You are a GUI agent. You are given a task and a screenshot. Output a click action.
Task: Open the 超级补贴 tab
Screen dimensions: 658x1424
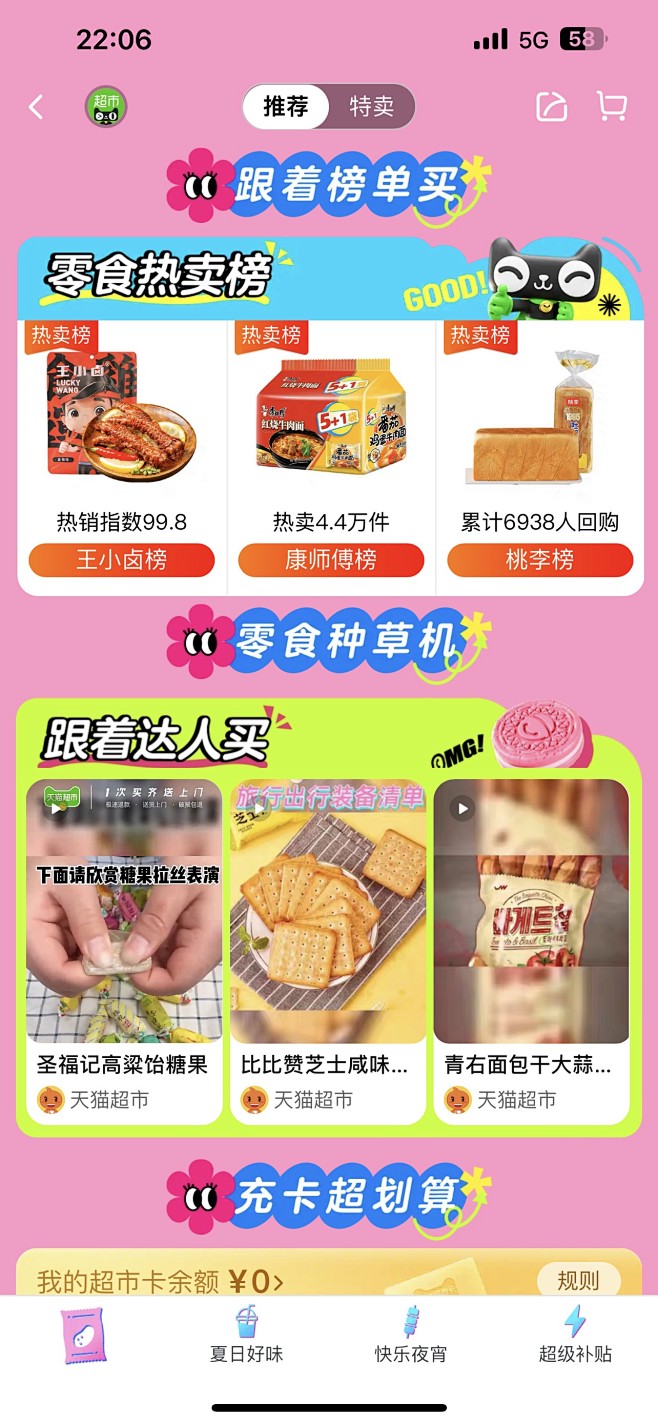pos(575,1334)
